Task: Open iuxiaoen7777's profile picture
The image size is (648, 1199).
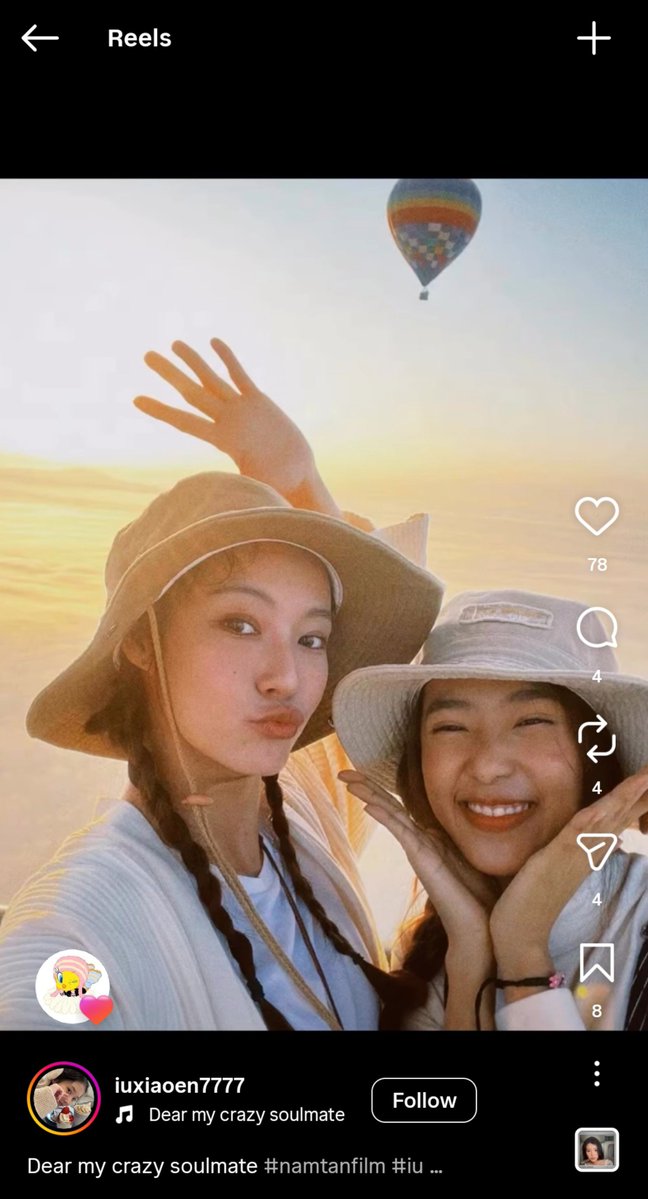Action: [x=63, y=1099]
